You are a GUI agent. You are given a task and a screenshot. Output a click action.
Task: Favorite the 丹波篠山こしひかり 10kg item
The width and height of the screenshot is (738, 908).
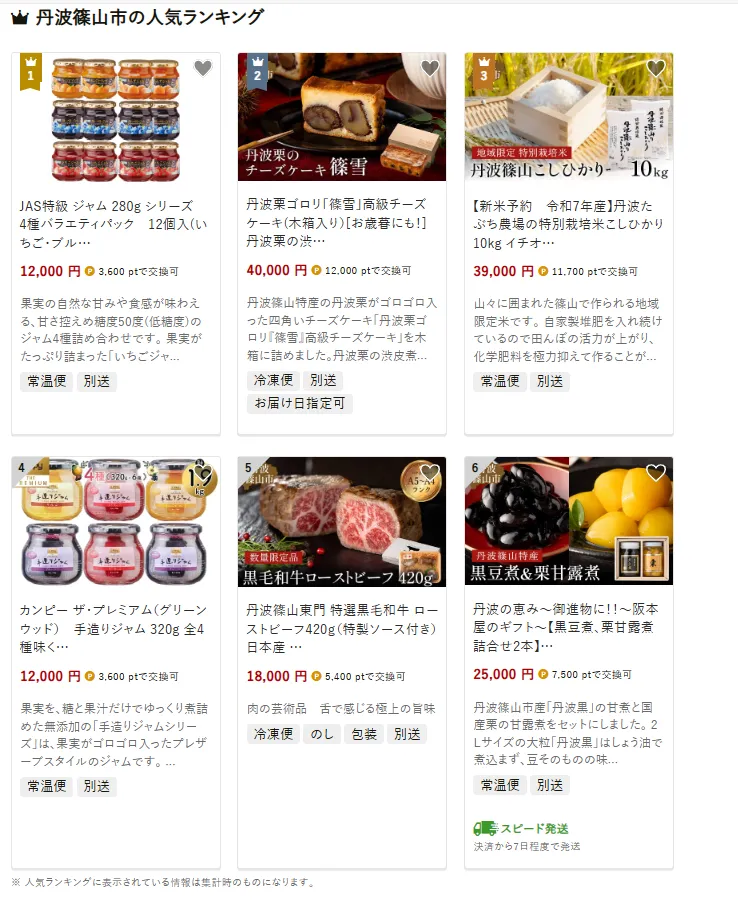point(656,69)
